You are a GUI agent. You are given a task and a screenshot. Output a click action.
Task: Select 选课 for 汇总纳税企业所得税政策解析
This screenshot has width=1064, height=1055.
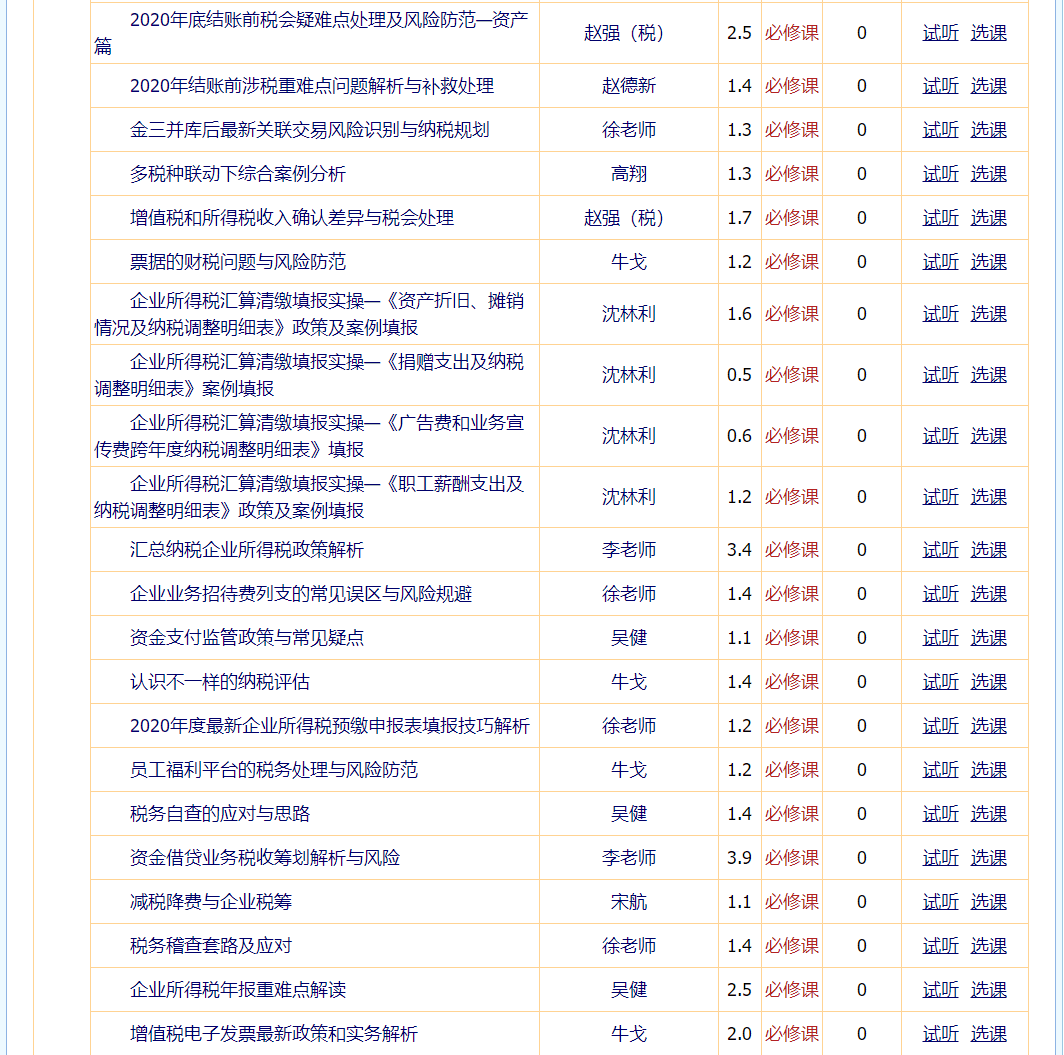pos(988,550)
